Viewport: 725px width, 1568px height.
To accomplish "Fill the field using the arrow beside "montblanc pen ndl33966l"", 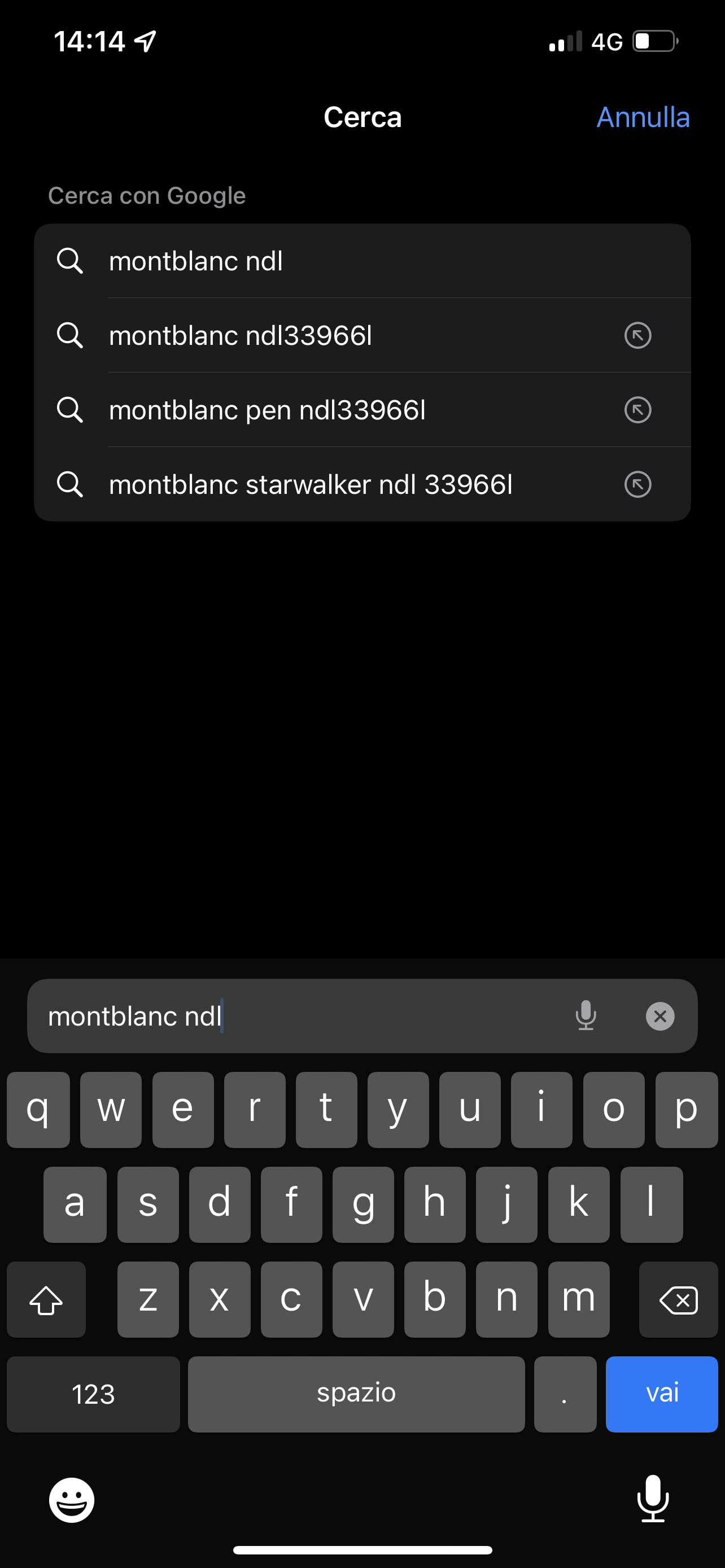I will click(637, 410).
